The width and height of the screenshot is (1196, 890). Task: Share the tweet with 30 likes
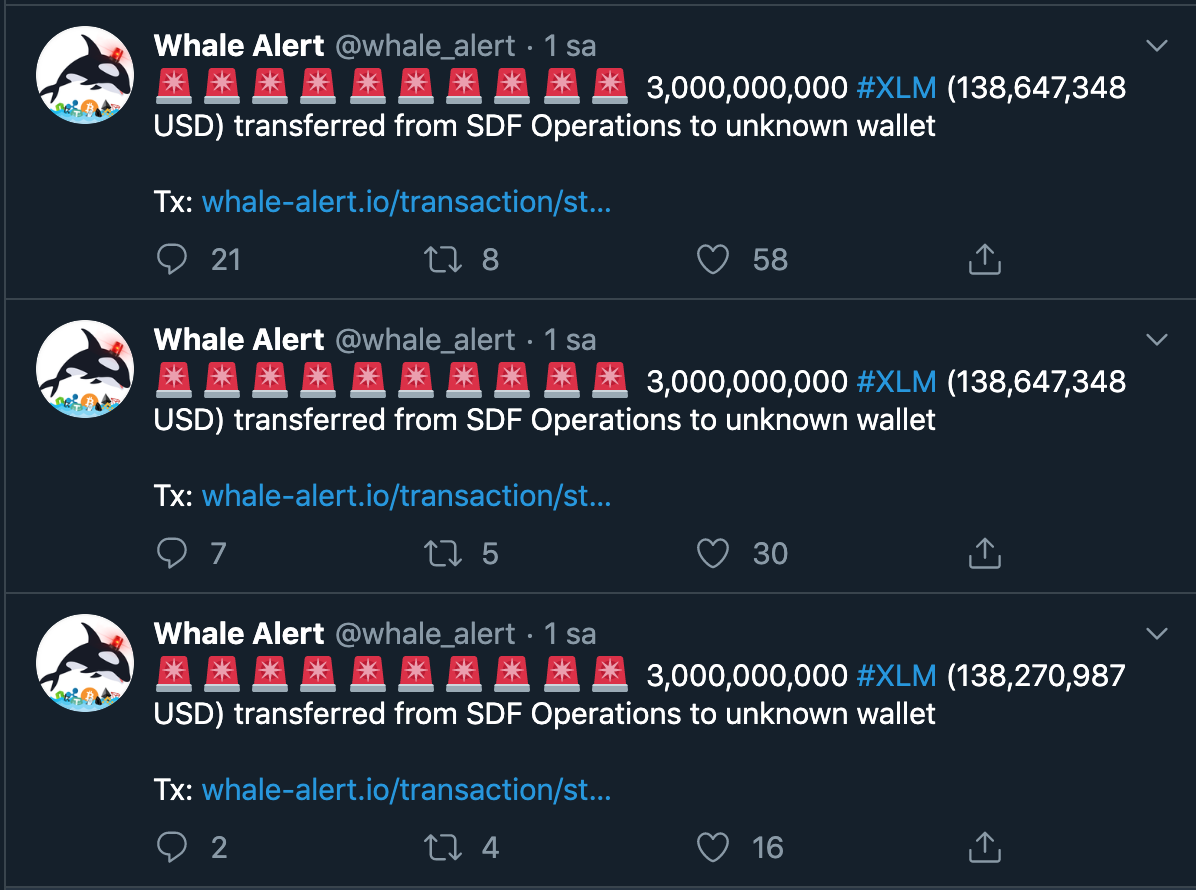coord(984,553)
